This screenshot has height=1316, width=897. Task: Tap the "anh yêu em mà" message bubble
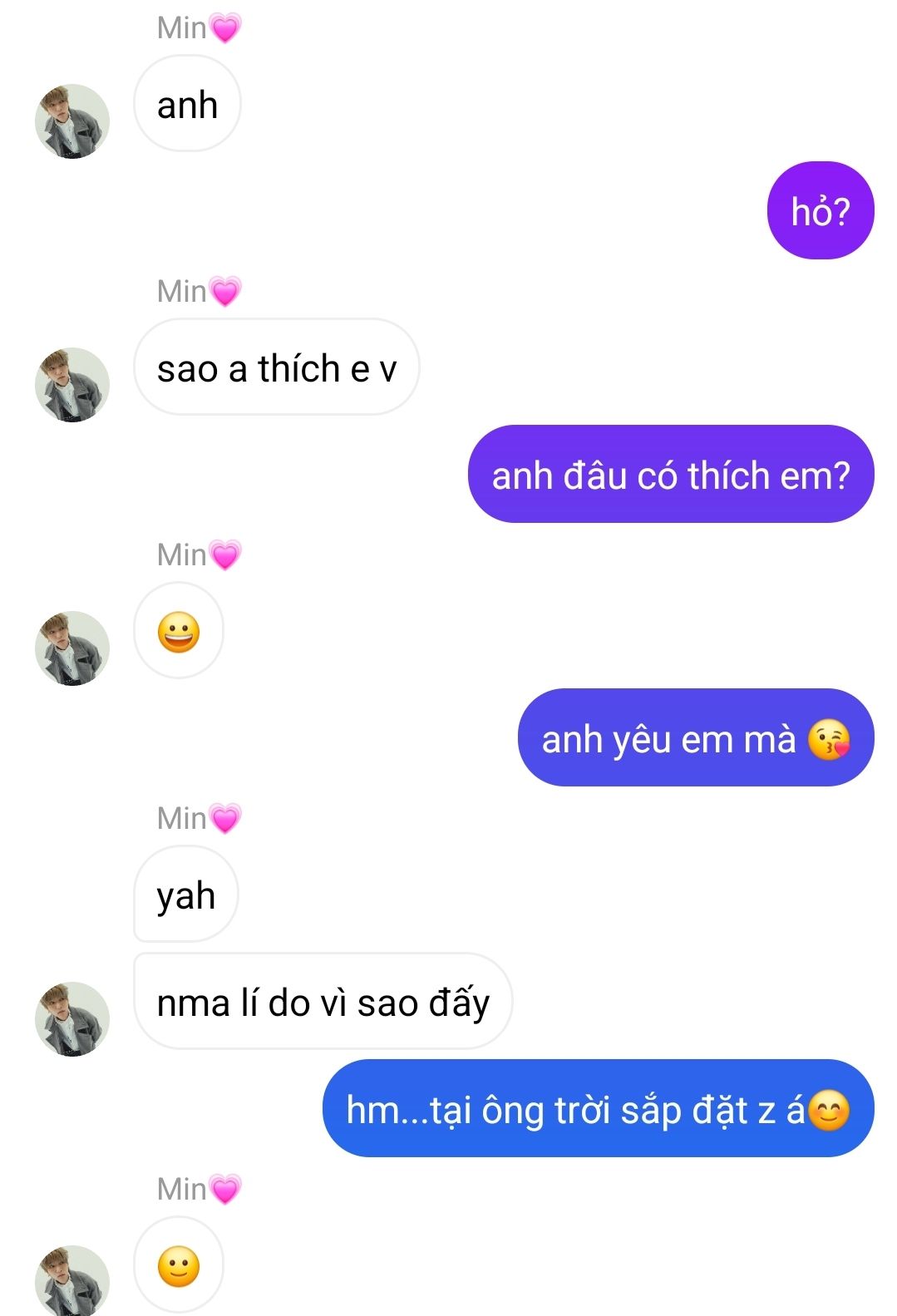695,738
